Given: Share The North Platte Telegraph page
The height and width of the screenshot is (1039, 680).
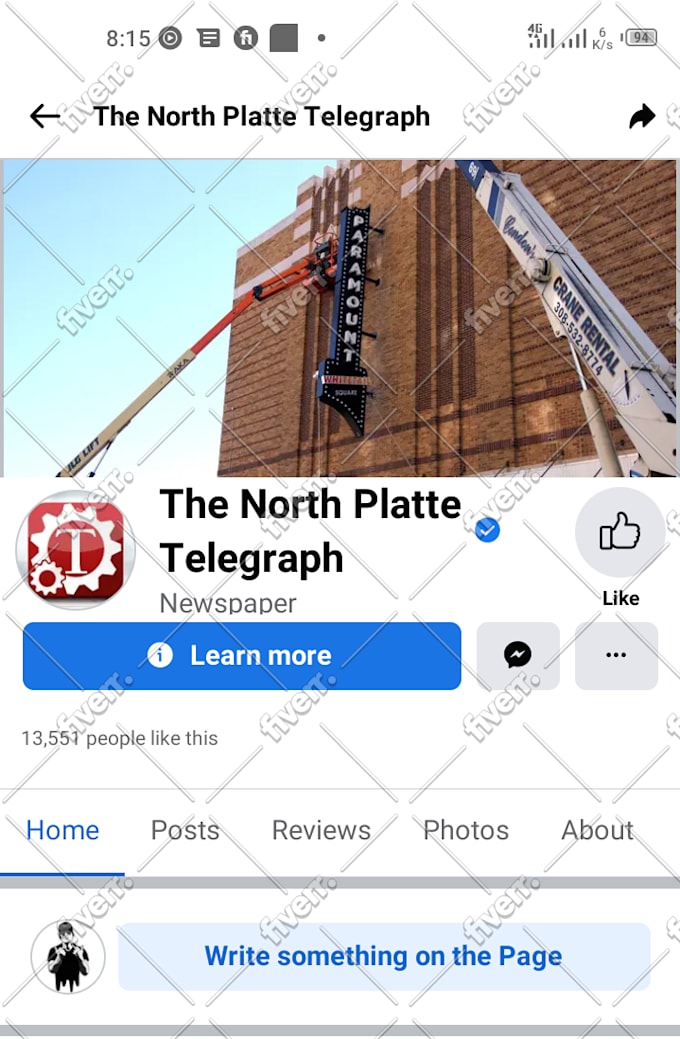Looking at the screenshot, I should click(641, 117).
